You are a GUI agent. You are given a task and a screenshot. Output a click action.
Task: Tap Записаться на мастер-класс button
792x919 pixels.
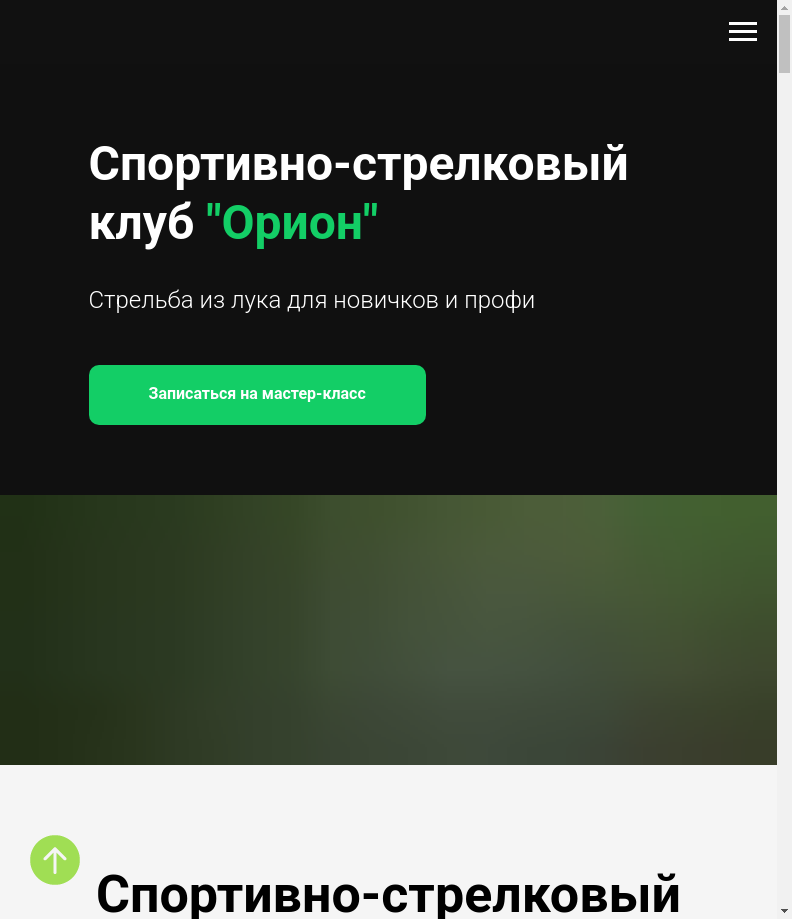point(257,394)
